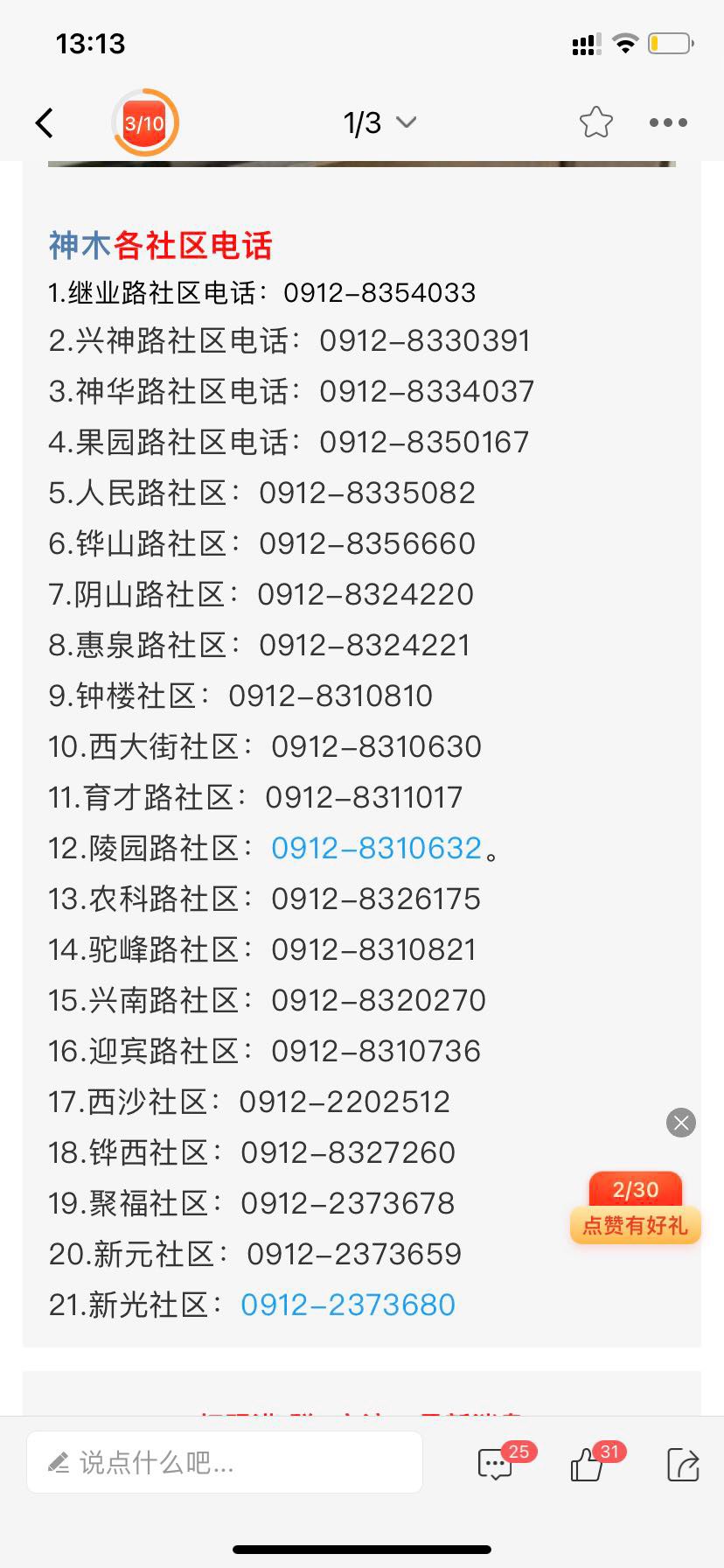724x1568 pixels.
Task: Open the three-dot overflow menu
Action: pos(668,122)
